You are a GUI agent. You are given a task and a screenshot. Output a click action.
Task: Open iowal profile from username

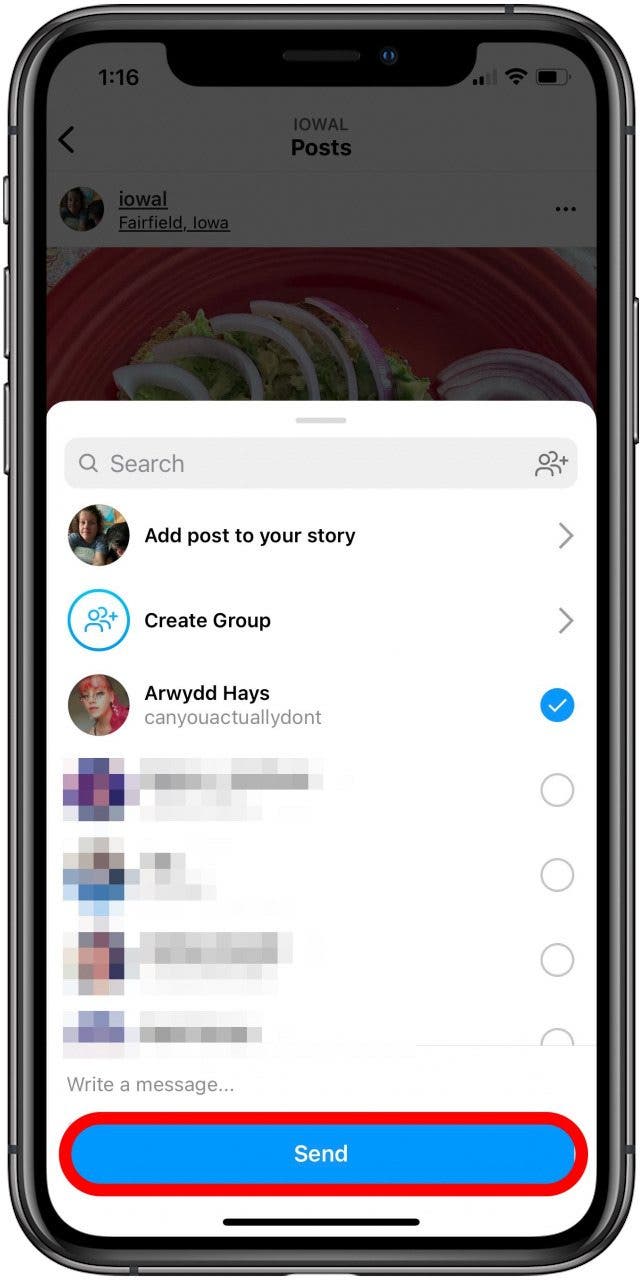(143, 199)
